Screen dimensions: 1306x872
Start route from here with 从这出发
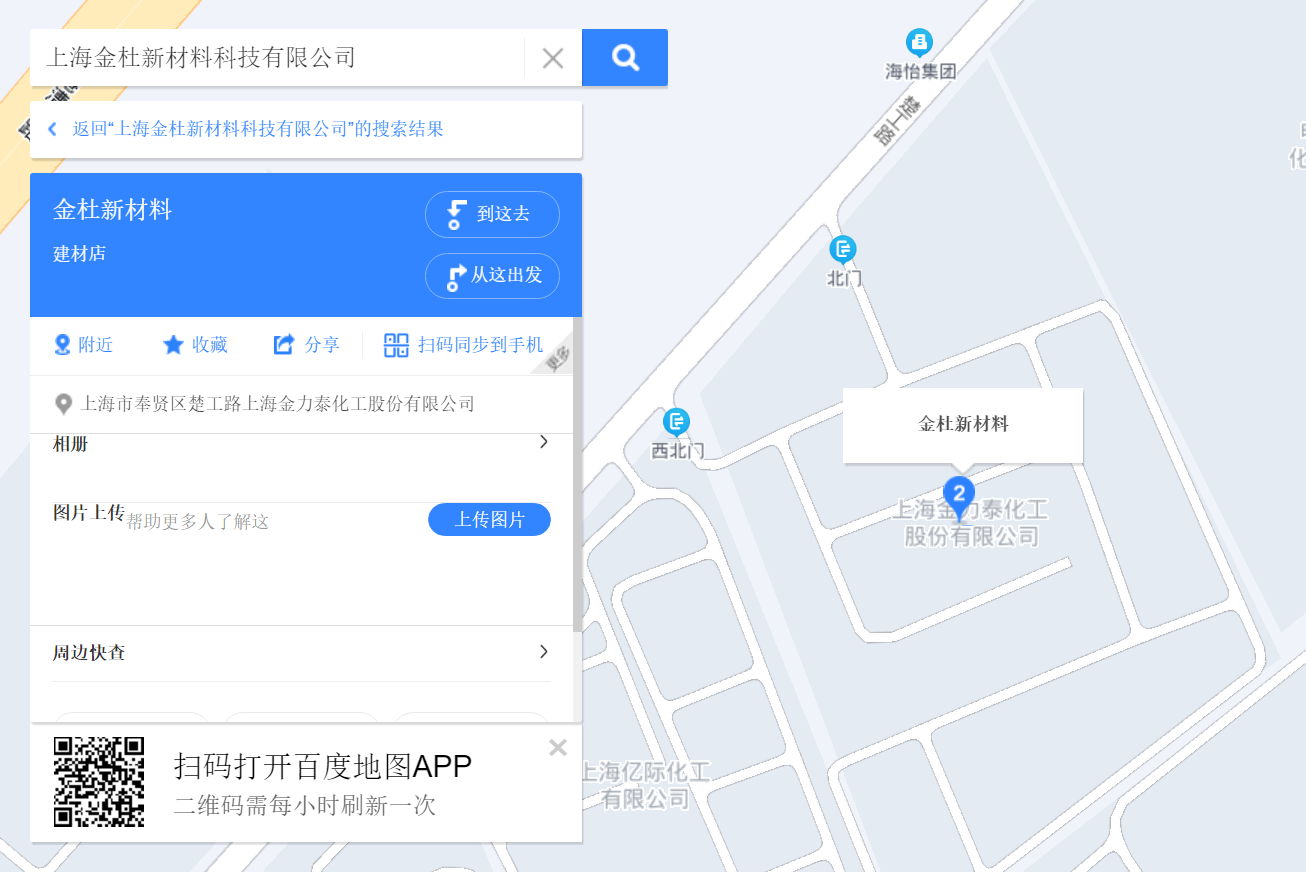(492, 275)
